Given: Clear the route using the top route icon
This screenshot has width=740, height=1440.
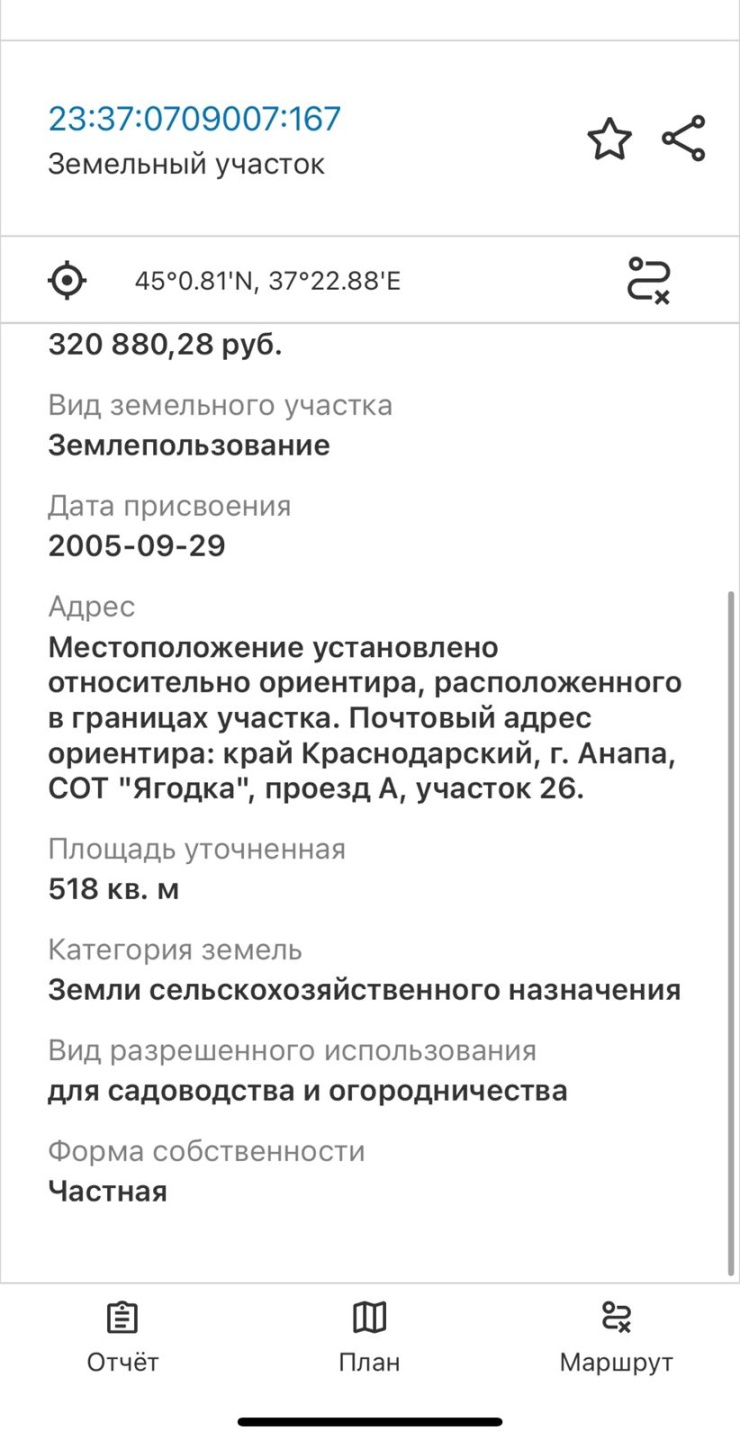Looking at the screenshot, I should tap(649, 280).
